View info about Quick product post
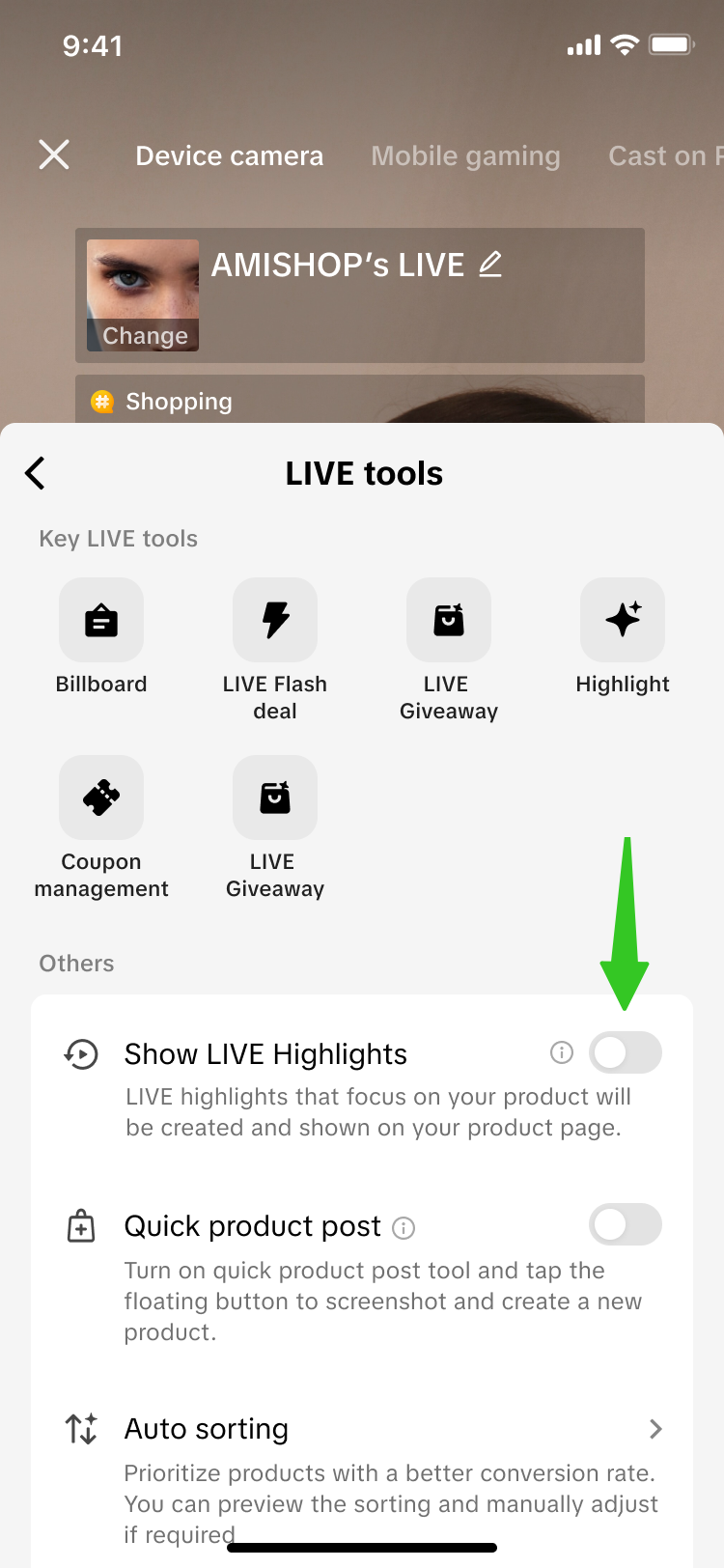The width and height of the screenshot is (724, 1568). point(404,1228)
